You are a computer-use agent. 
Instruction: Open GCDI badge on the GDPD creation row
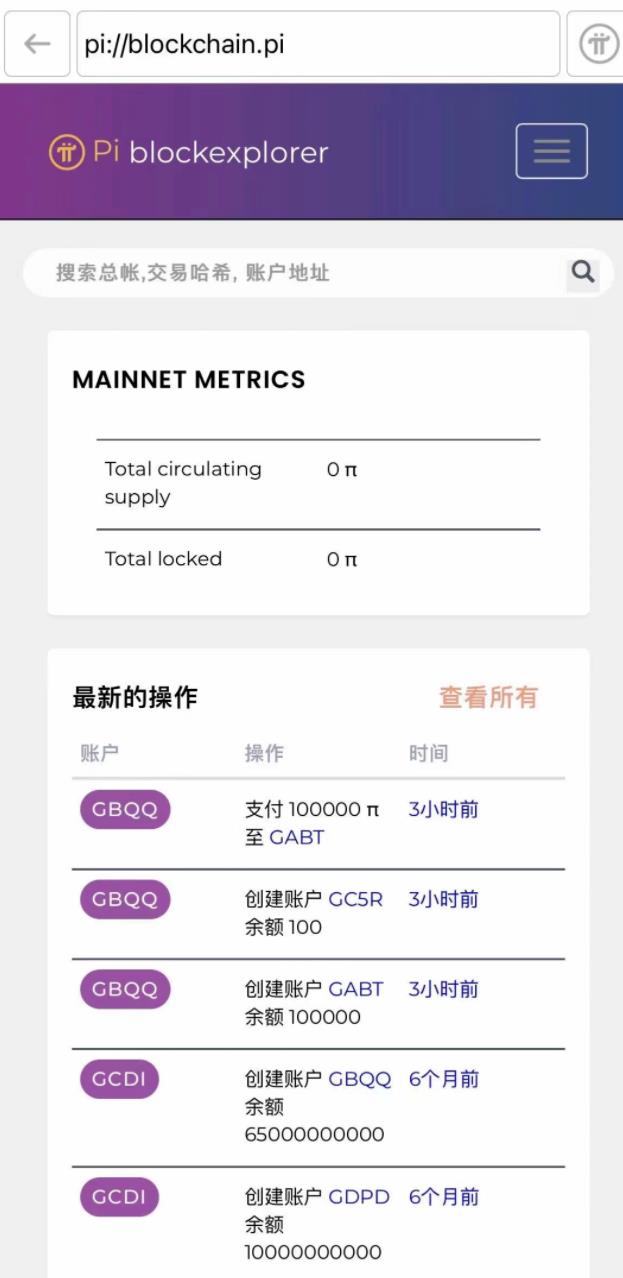coord(119,1197)
